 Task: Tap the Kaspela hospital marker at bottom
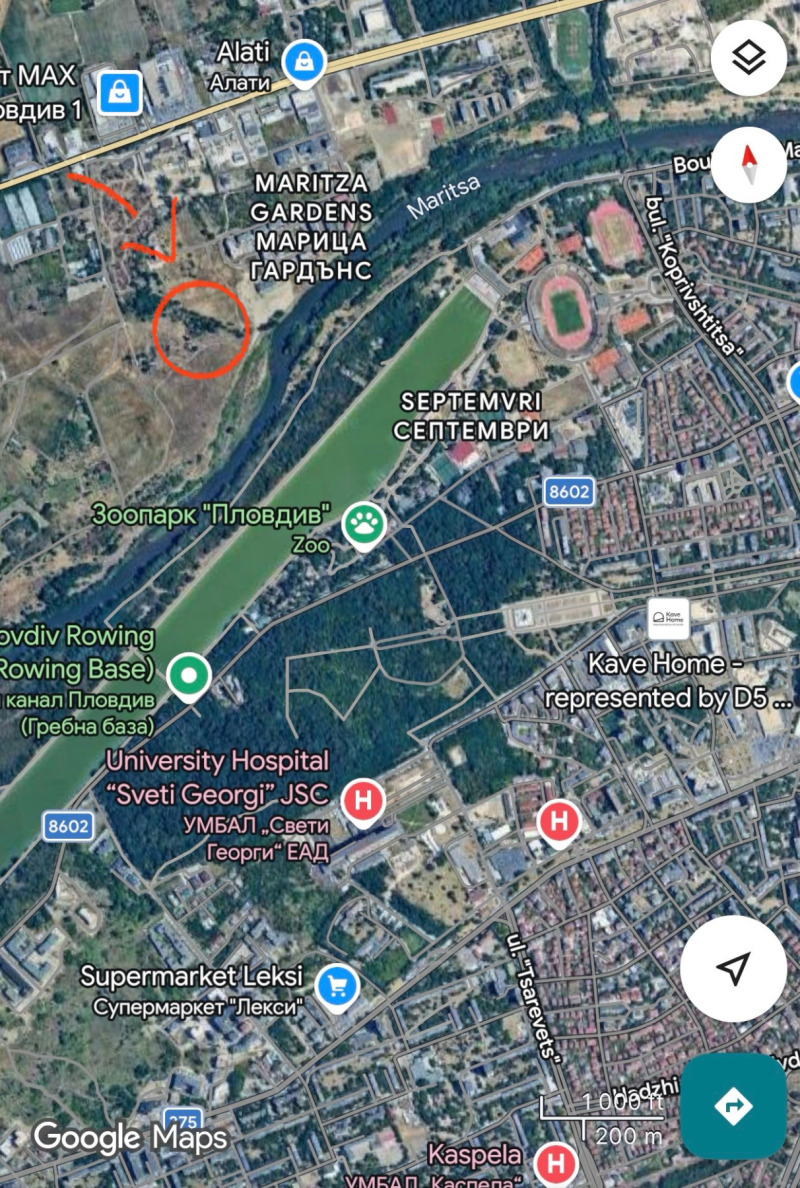556,1163
